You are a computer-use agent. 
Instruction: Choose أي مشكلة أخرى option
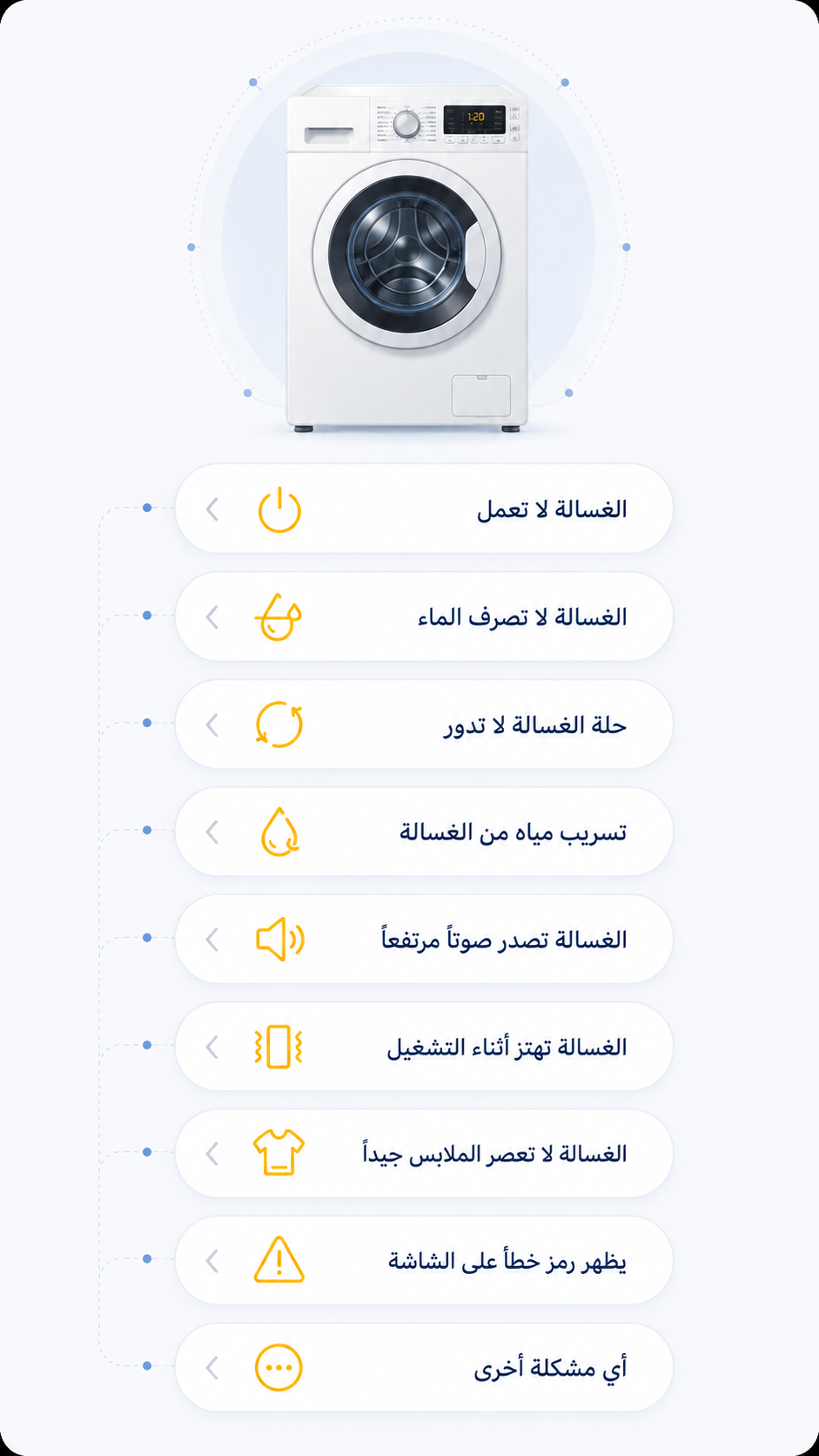point(424,1367)
